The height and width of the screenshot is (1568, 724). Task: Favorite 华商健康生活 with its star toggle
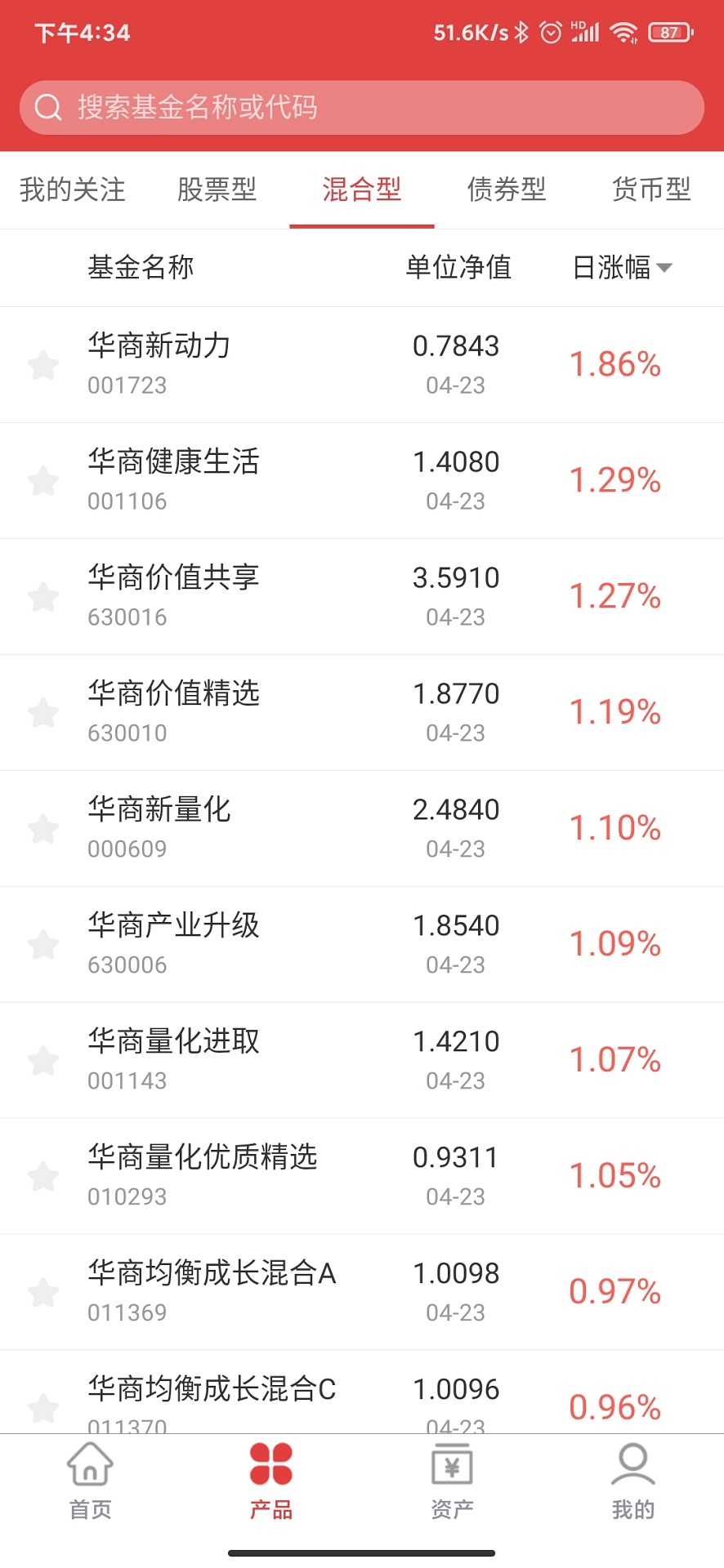click(x=43, y=481)
